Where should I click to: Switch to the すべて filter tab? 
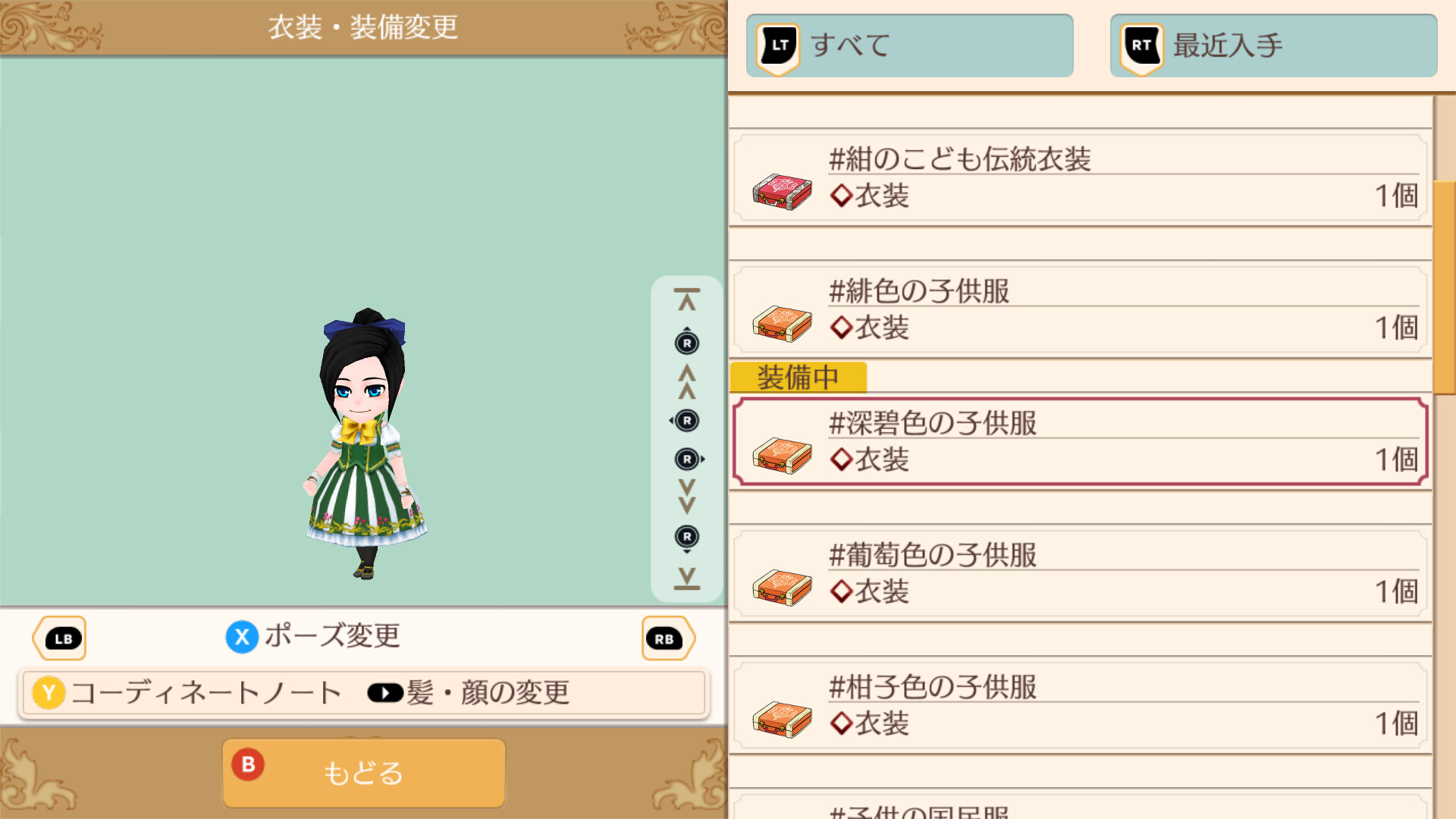click(x=909, y=45)
